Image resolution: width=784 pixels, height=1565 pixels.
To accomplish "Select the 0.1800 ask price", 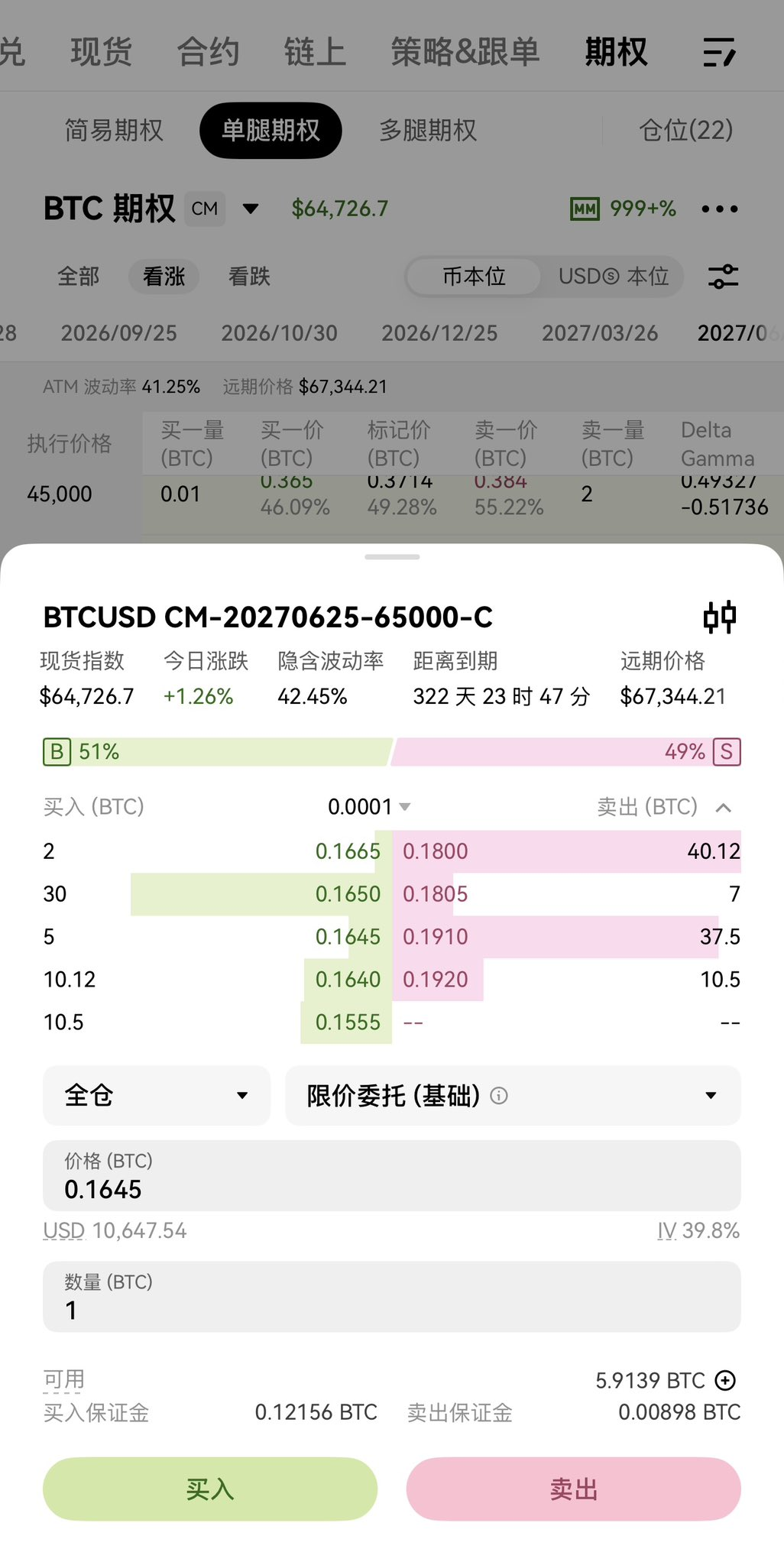I will [436, 851].
